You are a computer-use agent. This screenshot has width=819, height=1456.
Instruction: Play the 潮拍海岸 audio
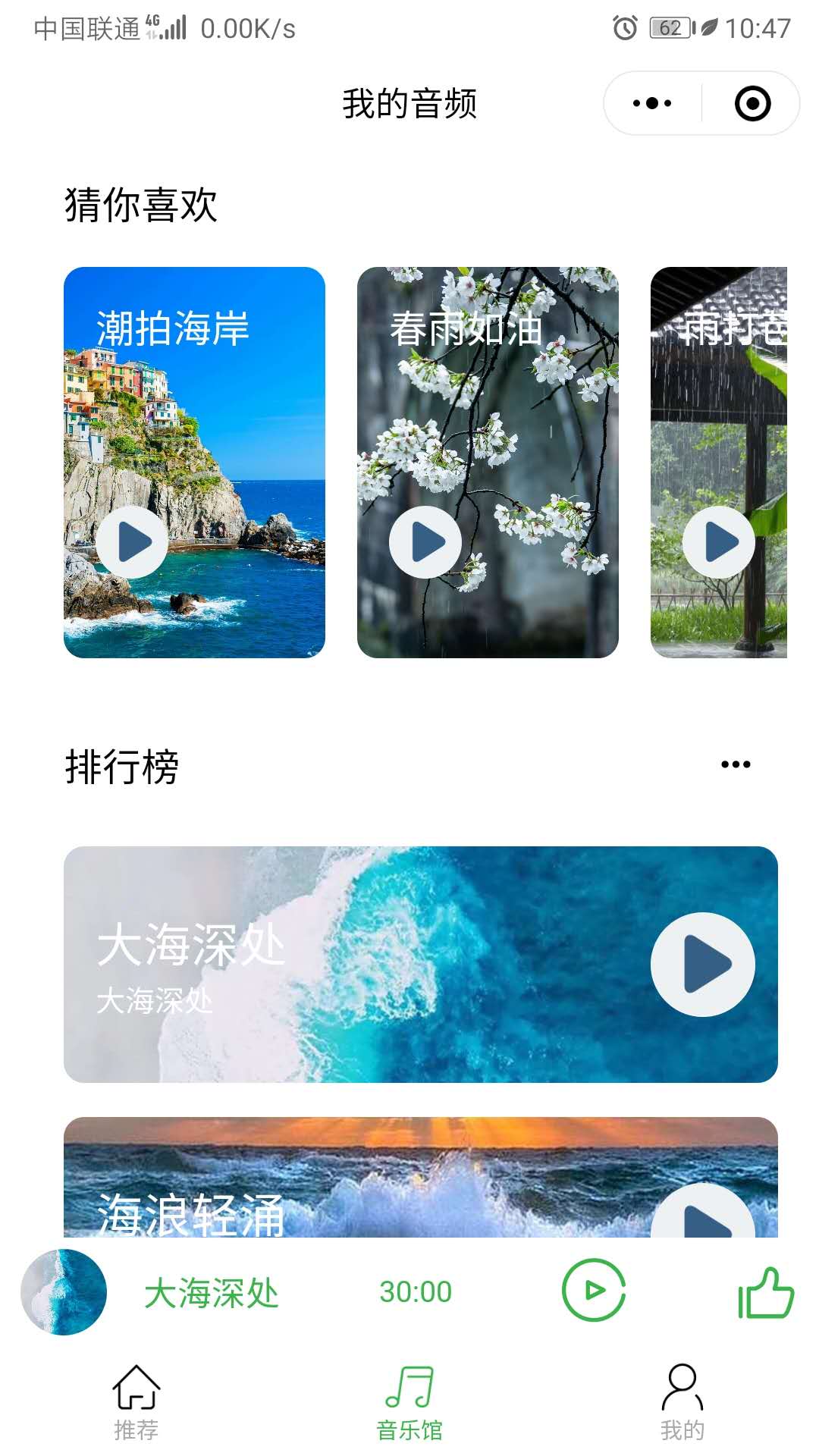tap(132, 542)
